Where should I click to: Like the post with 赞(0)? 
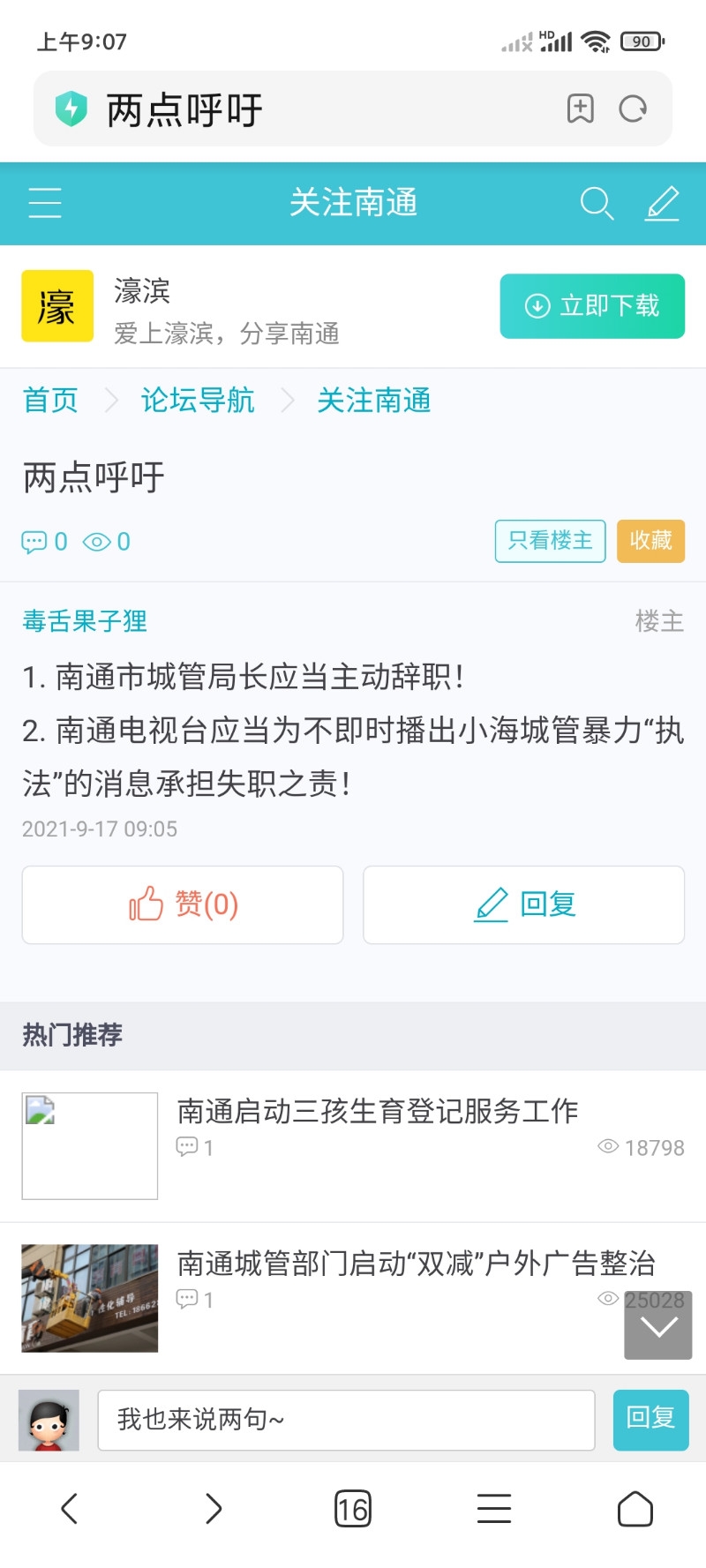pos(183,904)
